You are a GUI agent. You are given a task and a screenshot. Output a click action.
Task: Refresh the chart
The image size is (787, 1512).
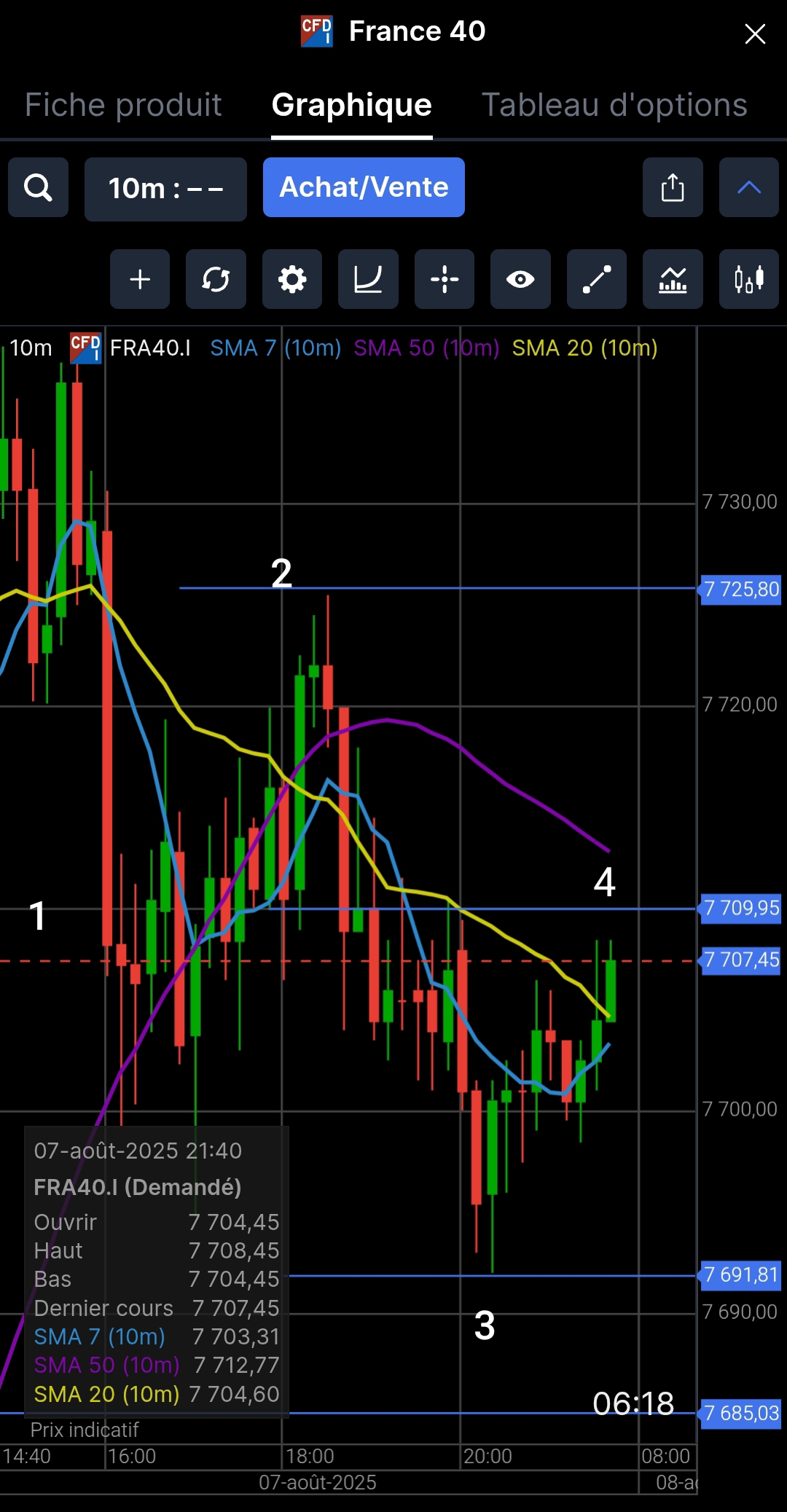point(216,279)
